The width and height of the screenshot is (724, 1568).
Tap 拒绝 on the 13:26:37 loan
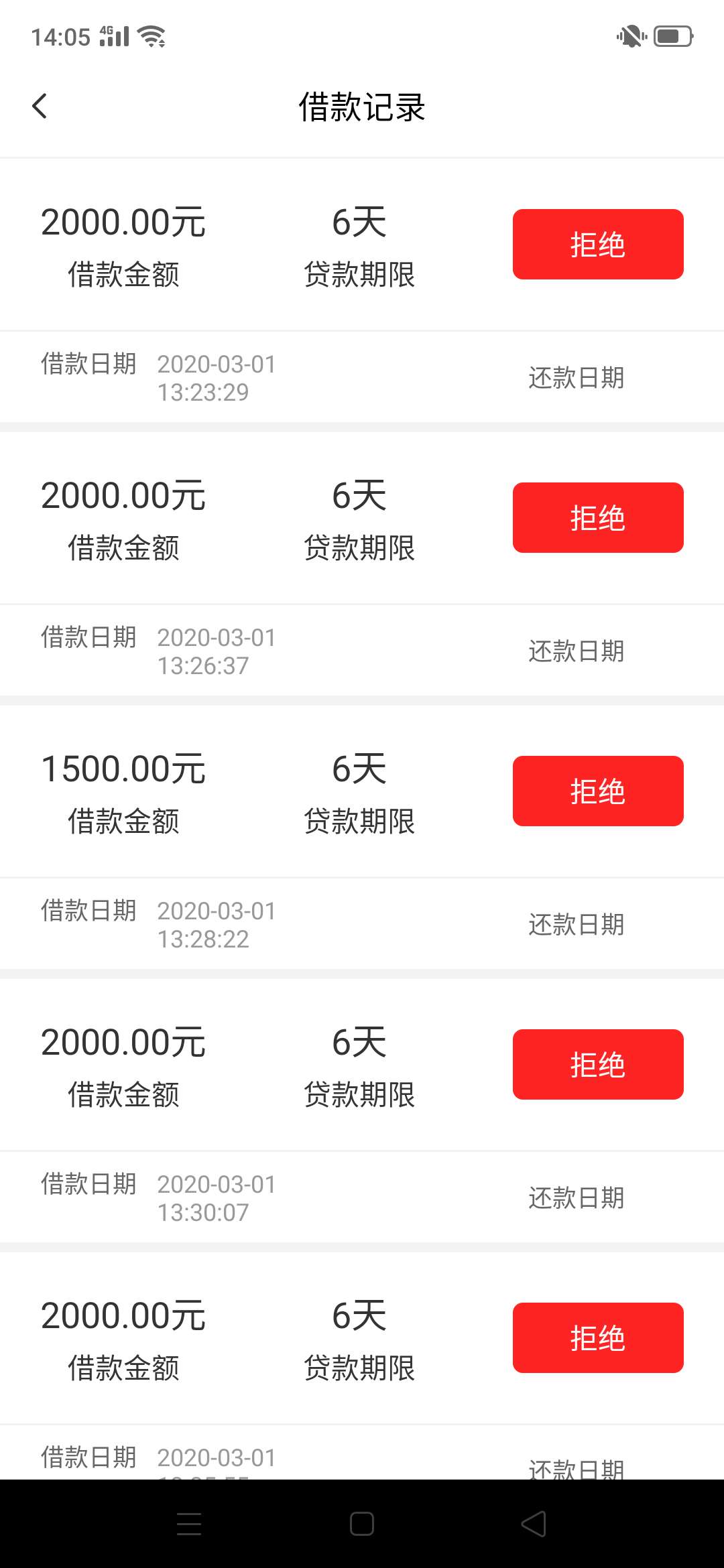pos(598,517)
